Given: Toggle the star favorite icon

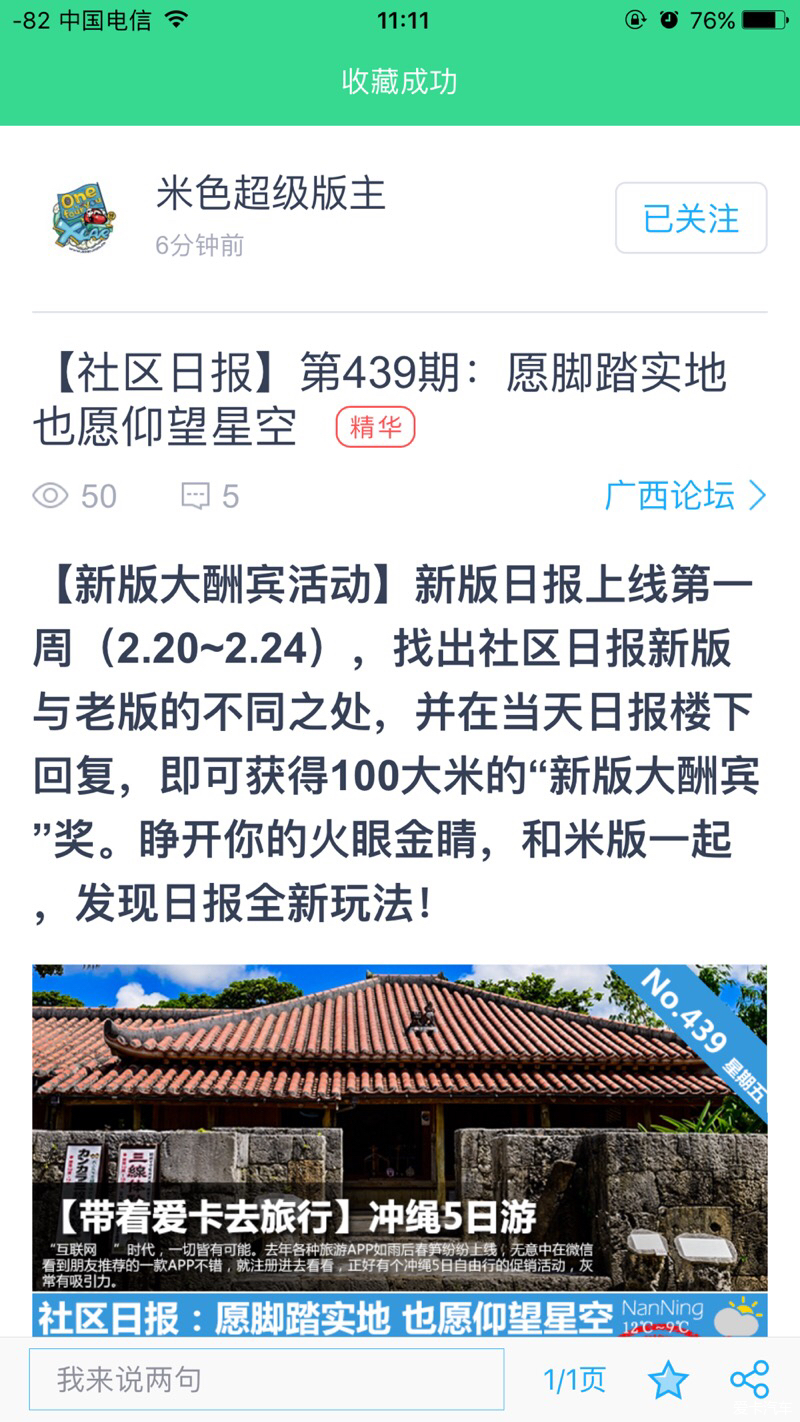Looking at the screenshot, I should pos(668,1380).
